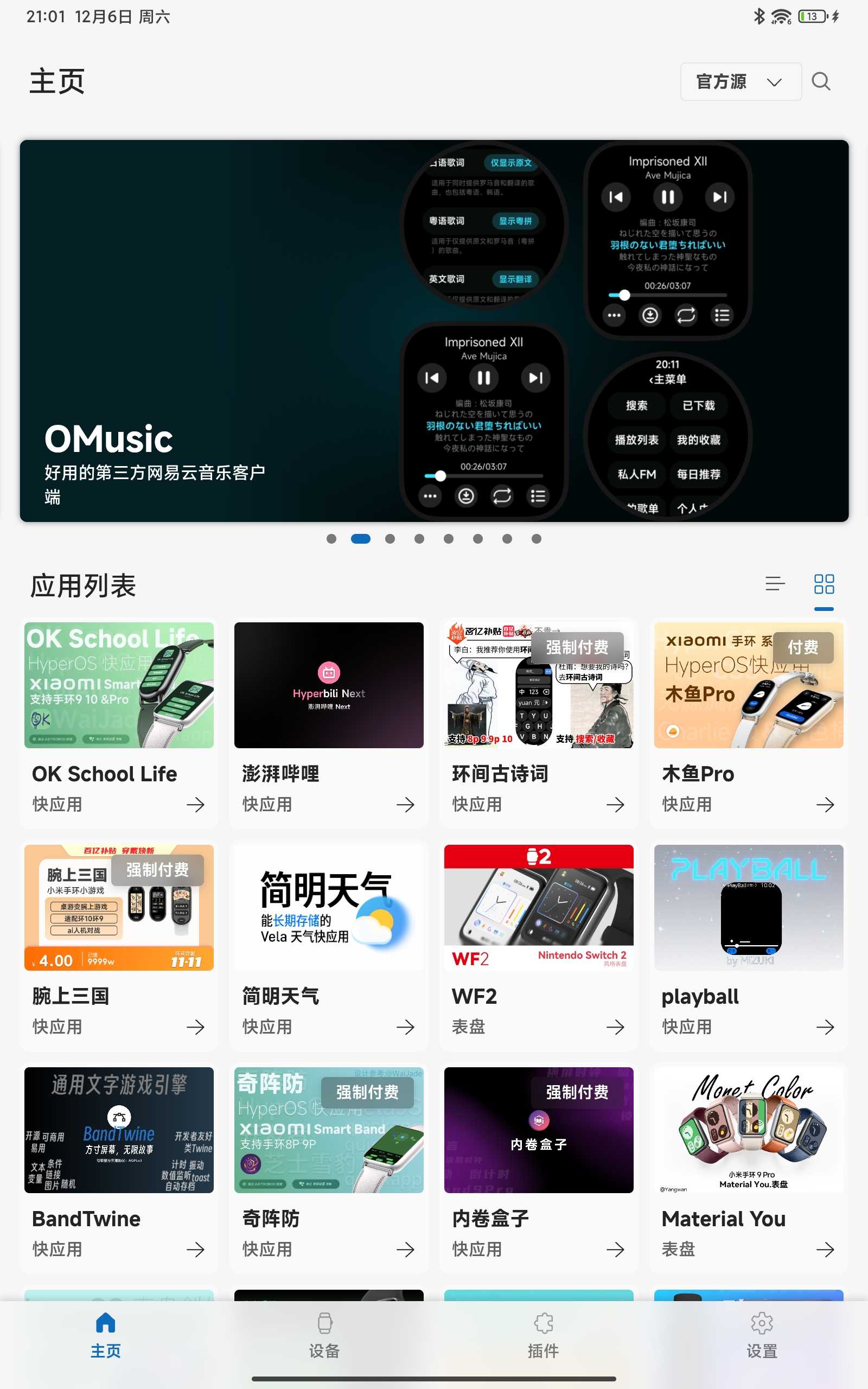The image size is (868, 1389).
Task: Open the 腕上三国 app card
Action: click(x=119, y=945)
